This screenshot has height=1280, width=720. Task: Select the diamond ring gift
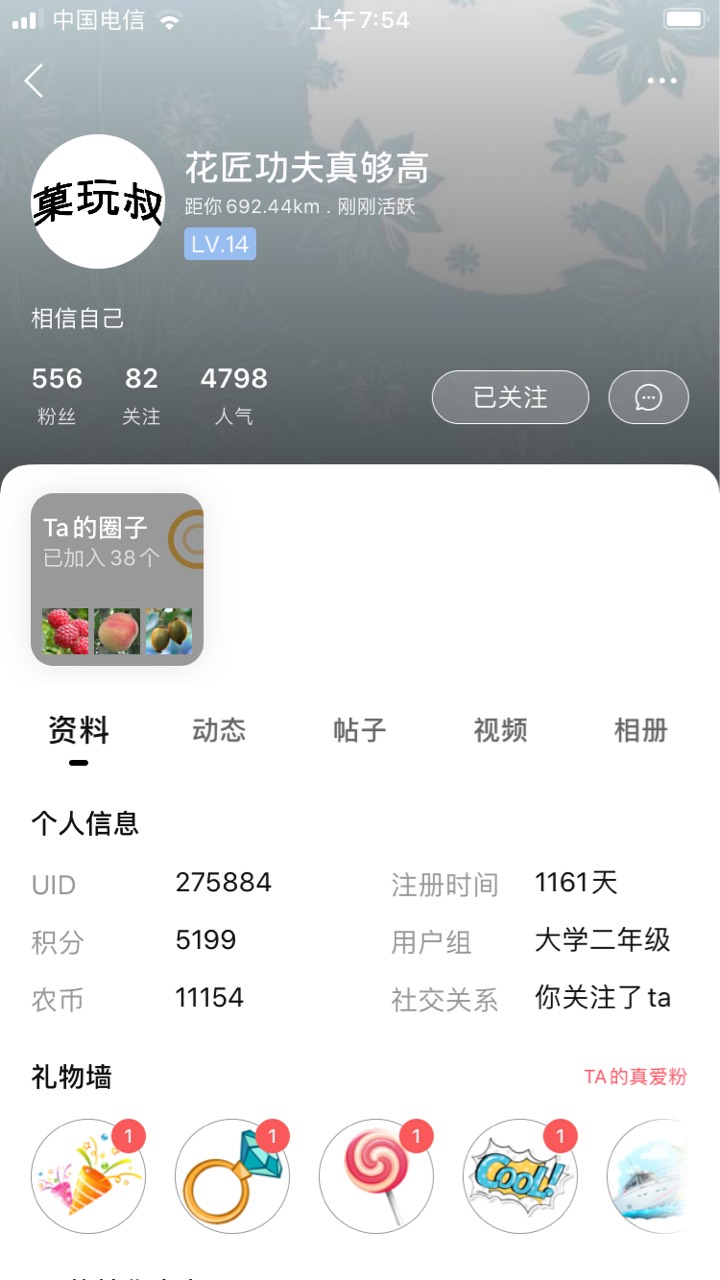pyautogui.click(x=232, y=1176)
